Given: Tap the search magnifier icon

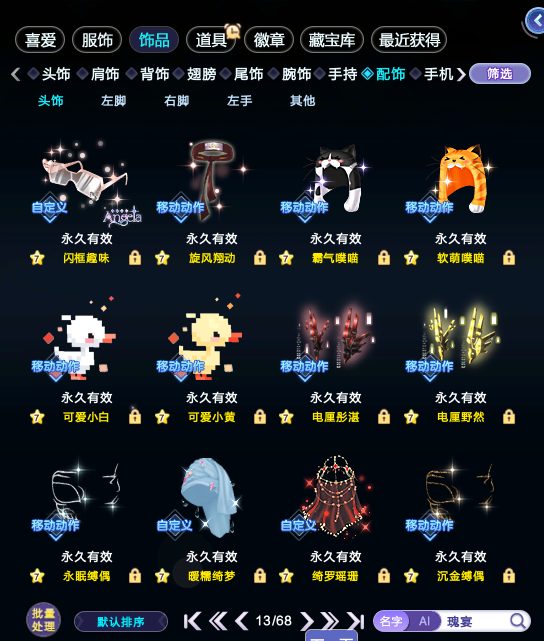Looking at the screenshot, I should (517, 621).
